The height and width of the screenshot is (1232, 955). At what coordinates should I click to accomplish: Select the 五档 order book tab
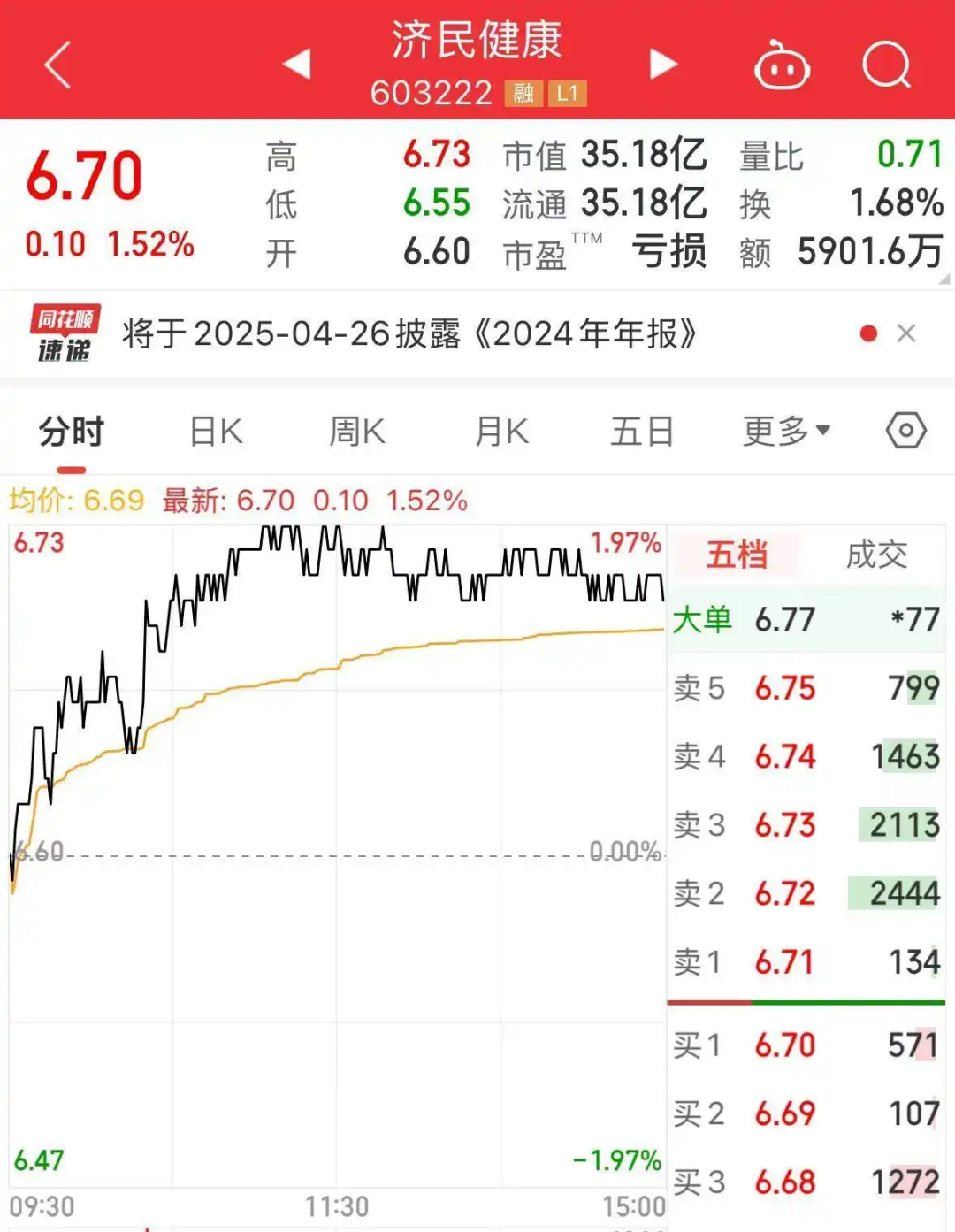(737, 555)
